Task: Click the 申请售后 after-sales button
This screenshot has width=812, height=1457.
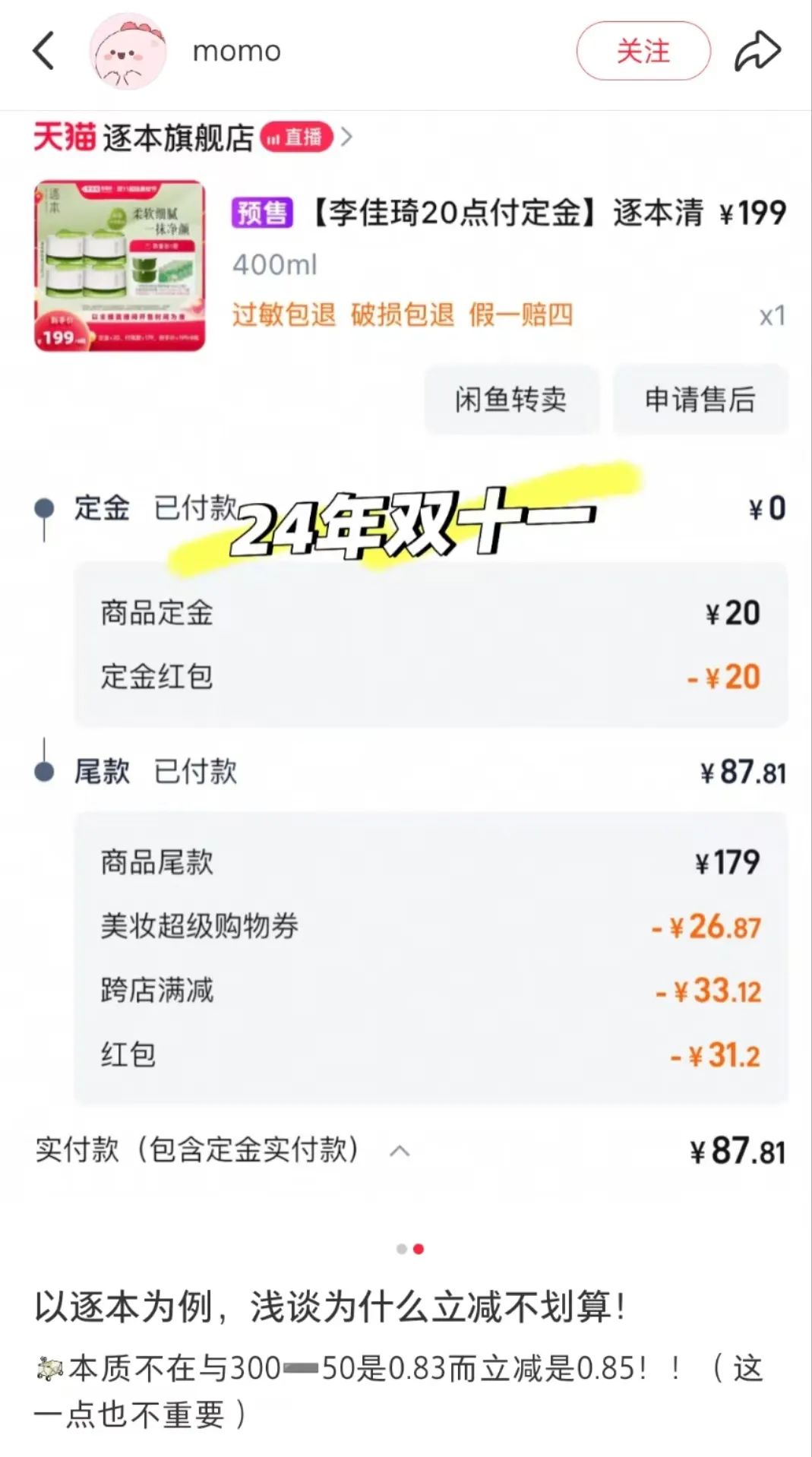Action: pyautogui.click(x=700, y=401)
